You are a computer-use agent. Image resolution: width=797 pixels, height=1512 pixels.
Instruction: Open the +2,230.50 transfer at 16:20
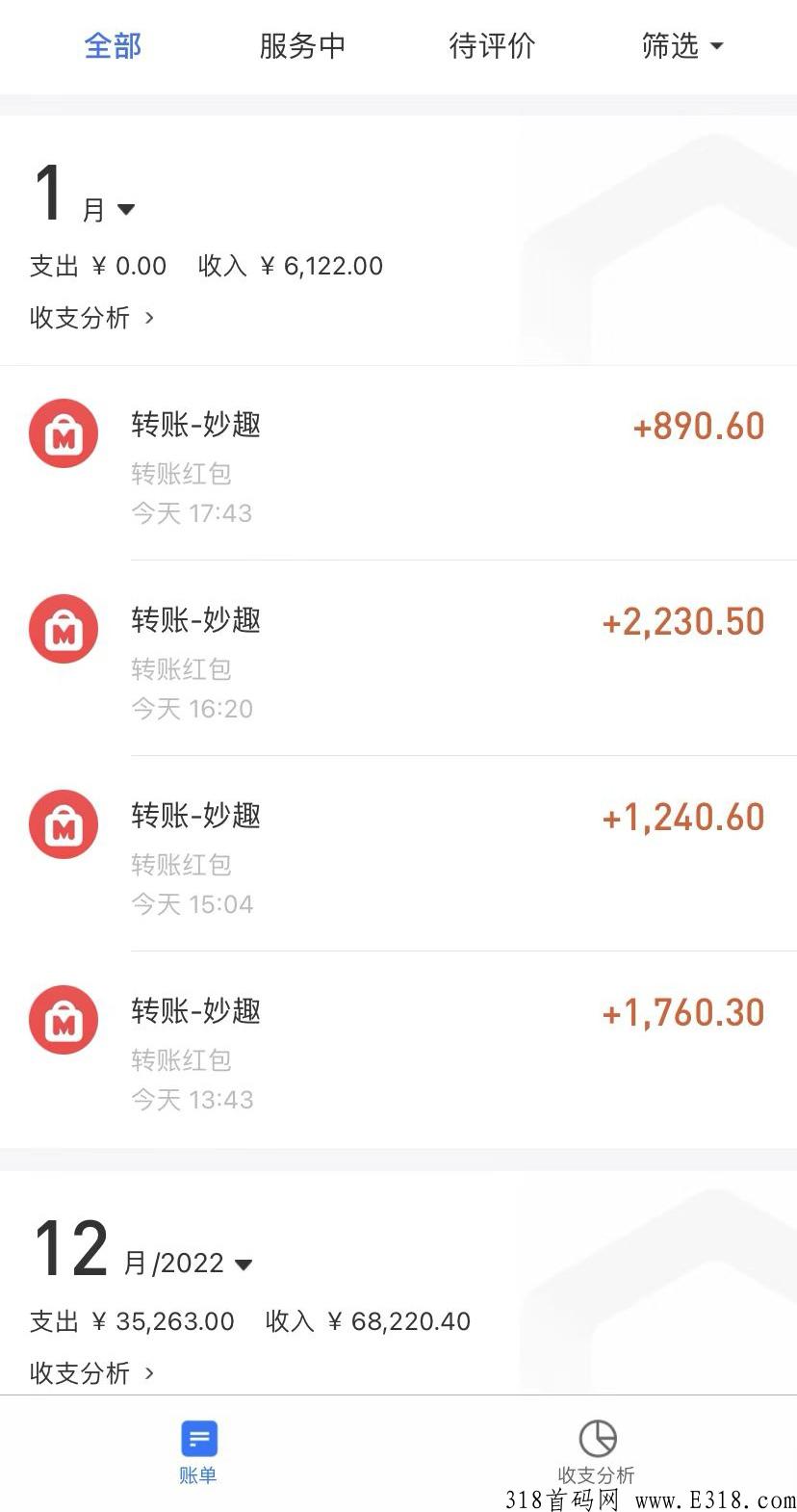coord(398,659)
